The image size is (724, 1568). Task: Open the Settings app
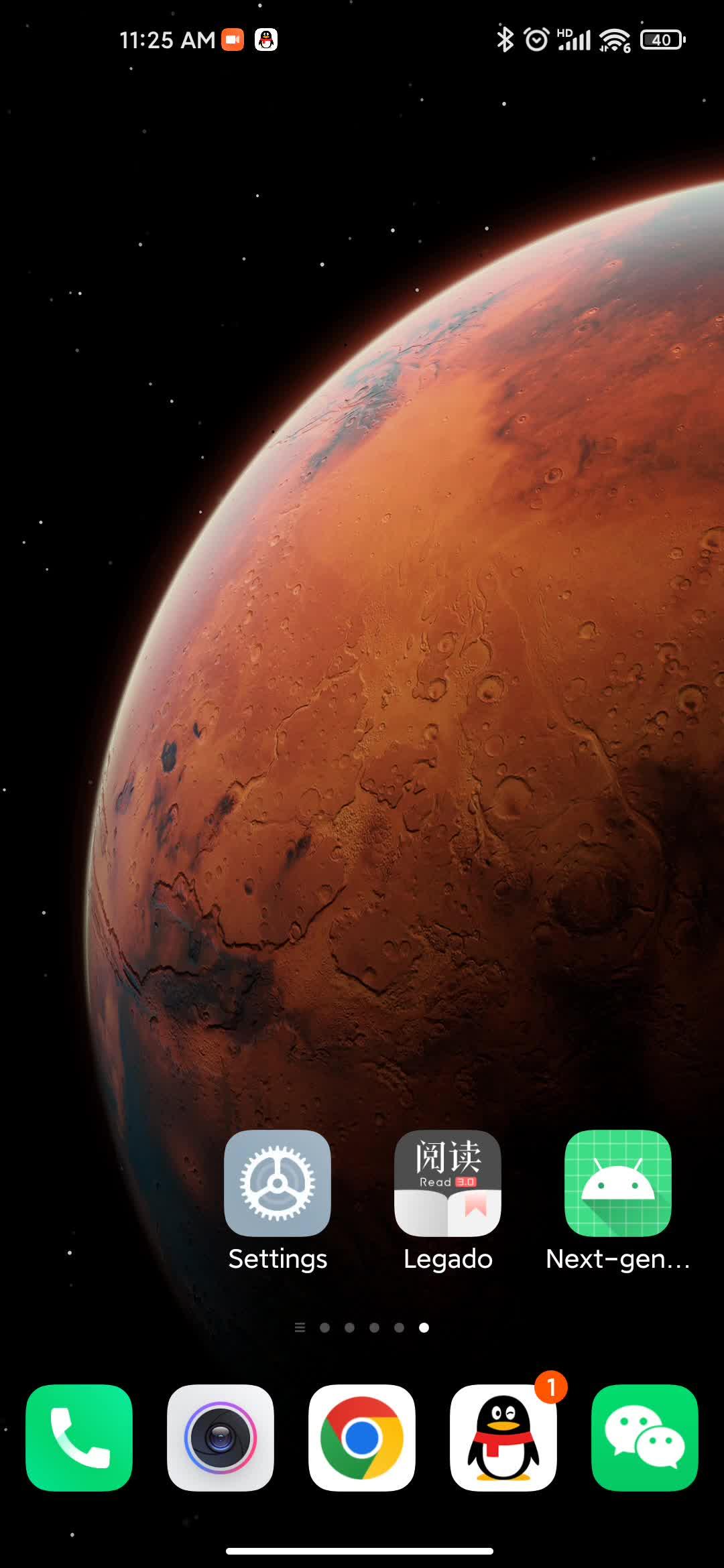[277, 1183]
